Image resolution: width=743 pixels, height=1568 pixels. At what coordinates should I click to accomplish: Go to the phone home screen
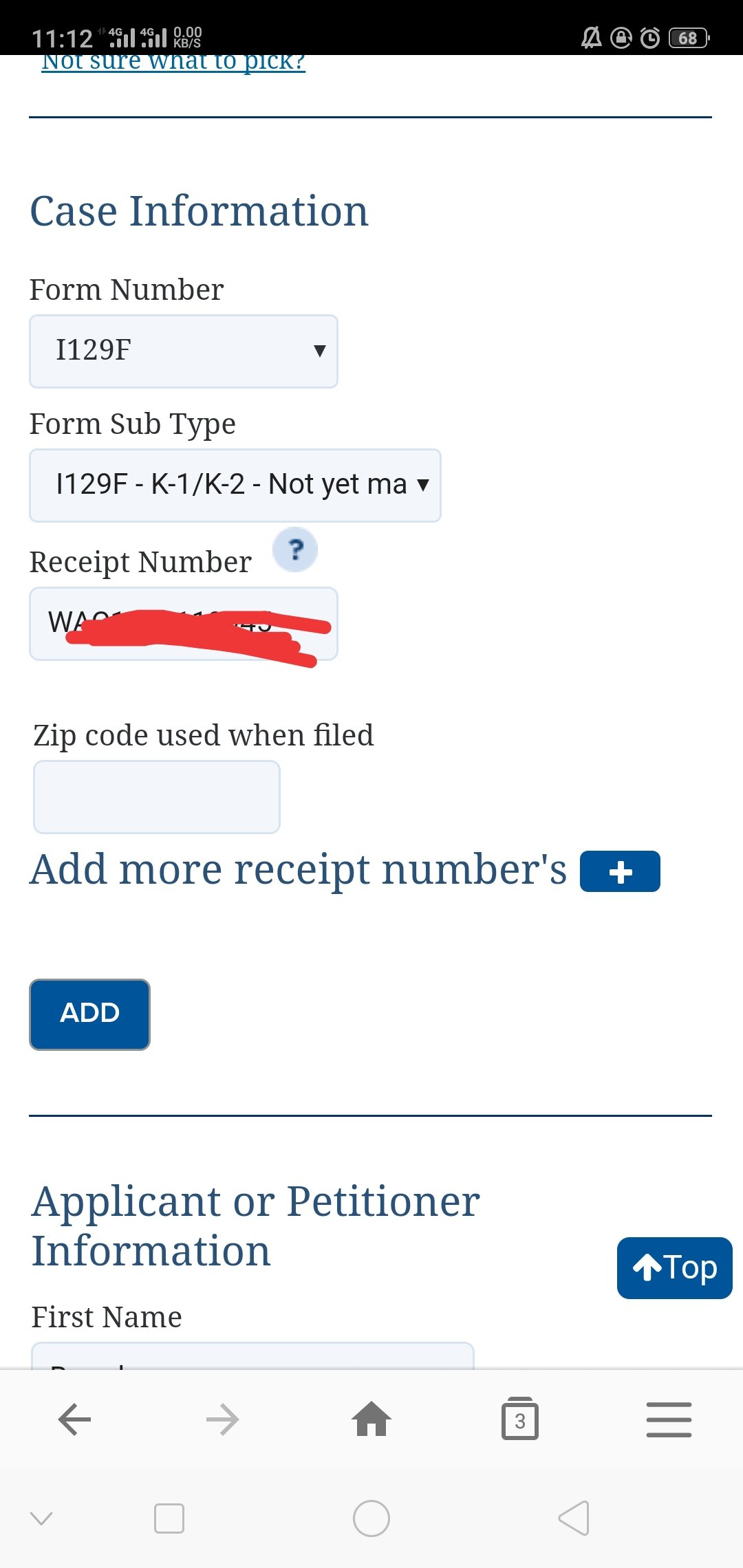tap(371, 1518)
